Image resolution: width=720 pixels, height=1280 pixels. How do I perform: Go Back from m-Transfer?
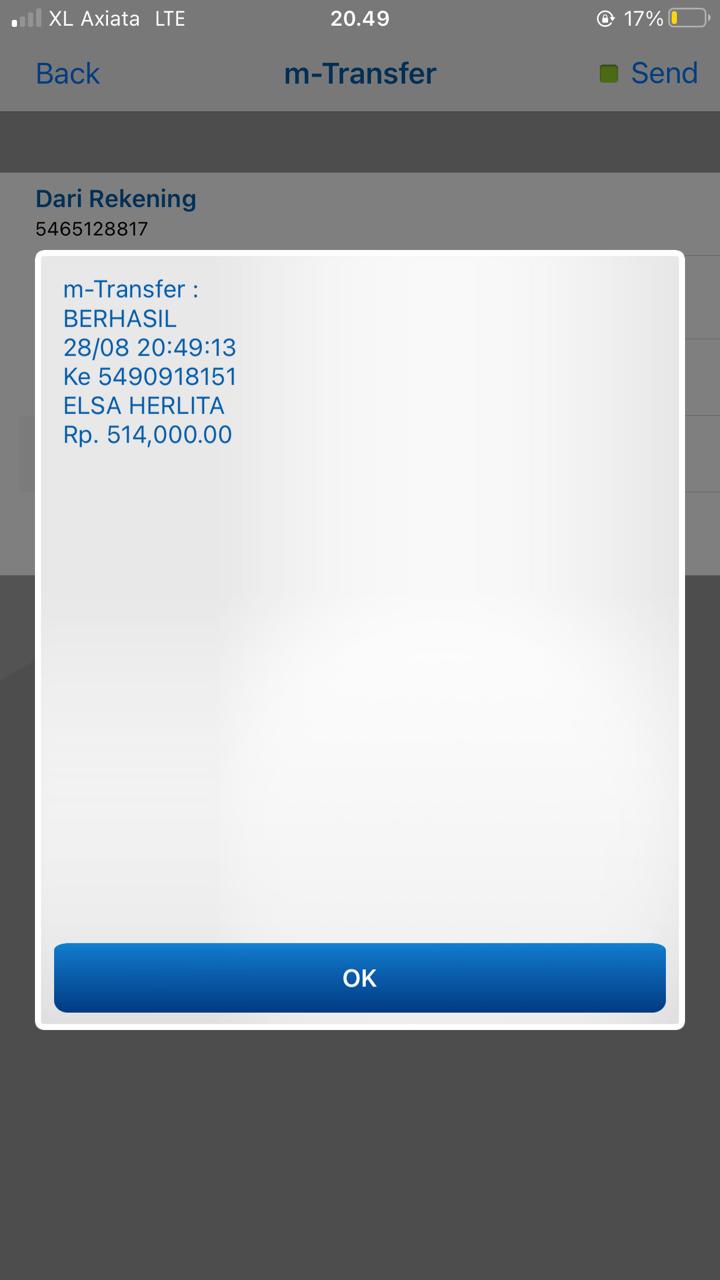(68, 73)
